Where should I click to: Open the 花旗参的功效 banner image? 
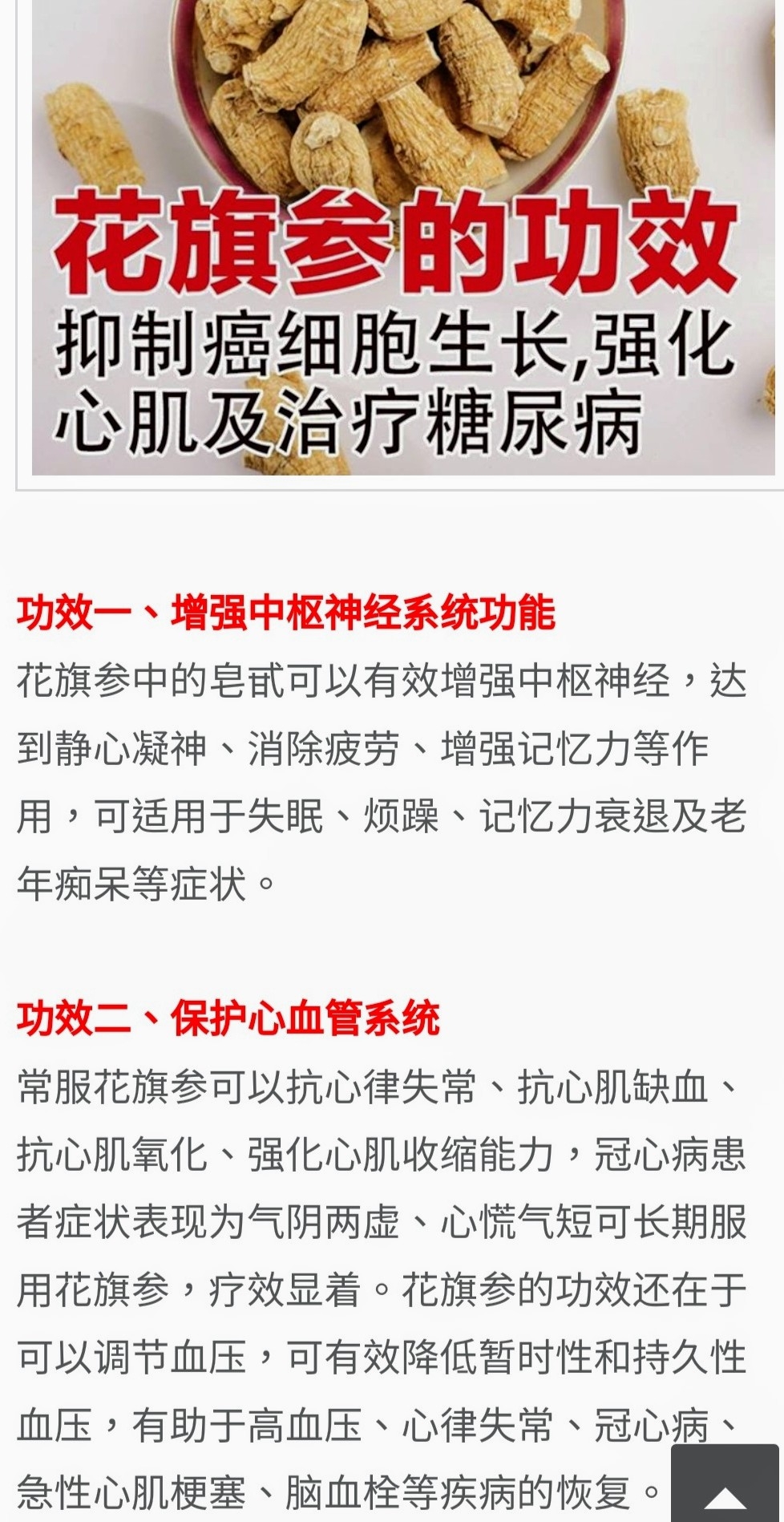403,237
